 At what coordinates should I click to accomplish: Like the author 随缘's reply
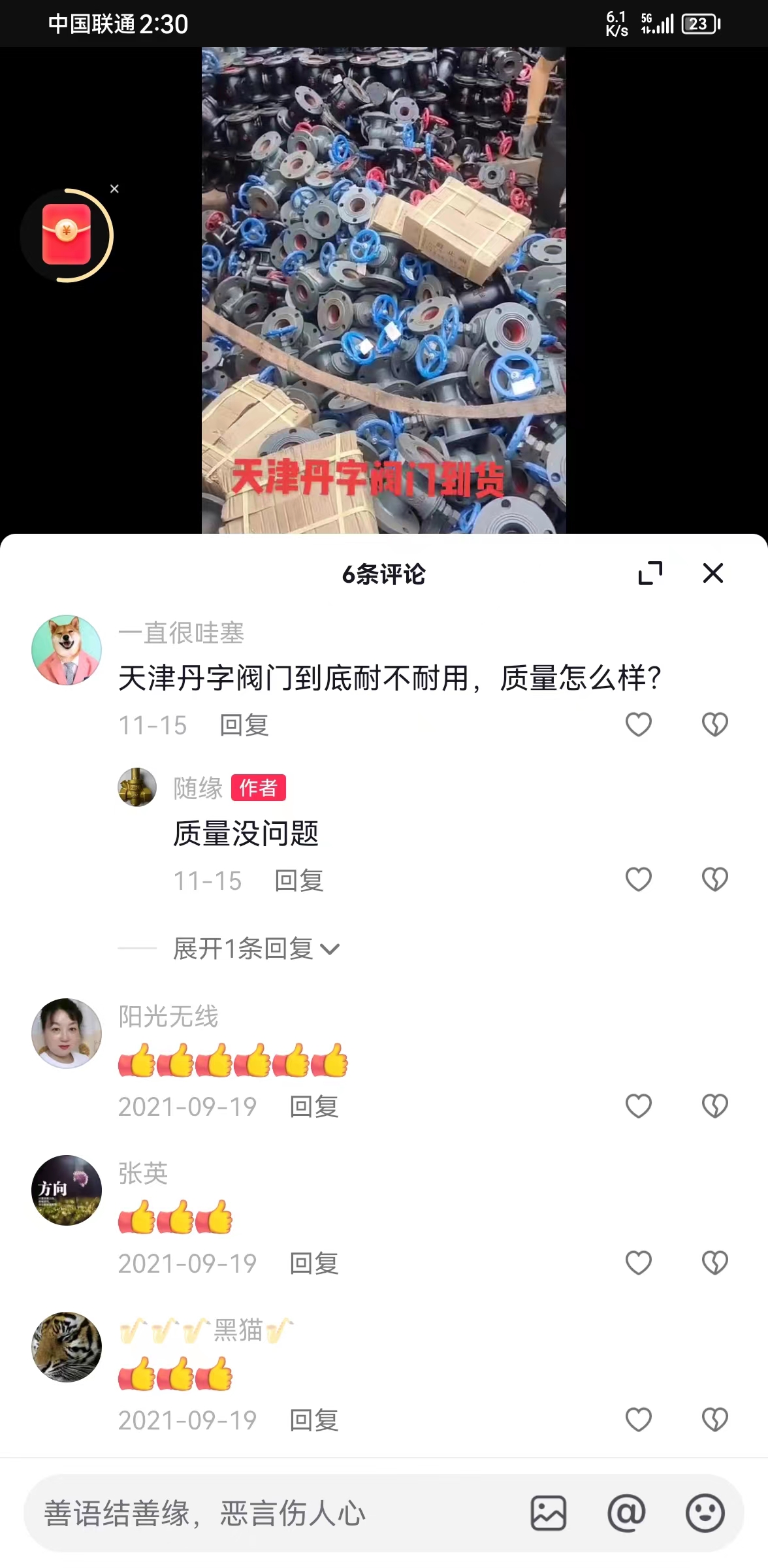point(638,879)
